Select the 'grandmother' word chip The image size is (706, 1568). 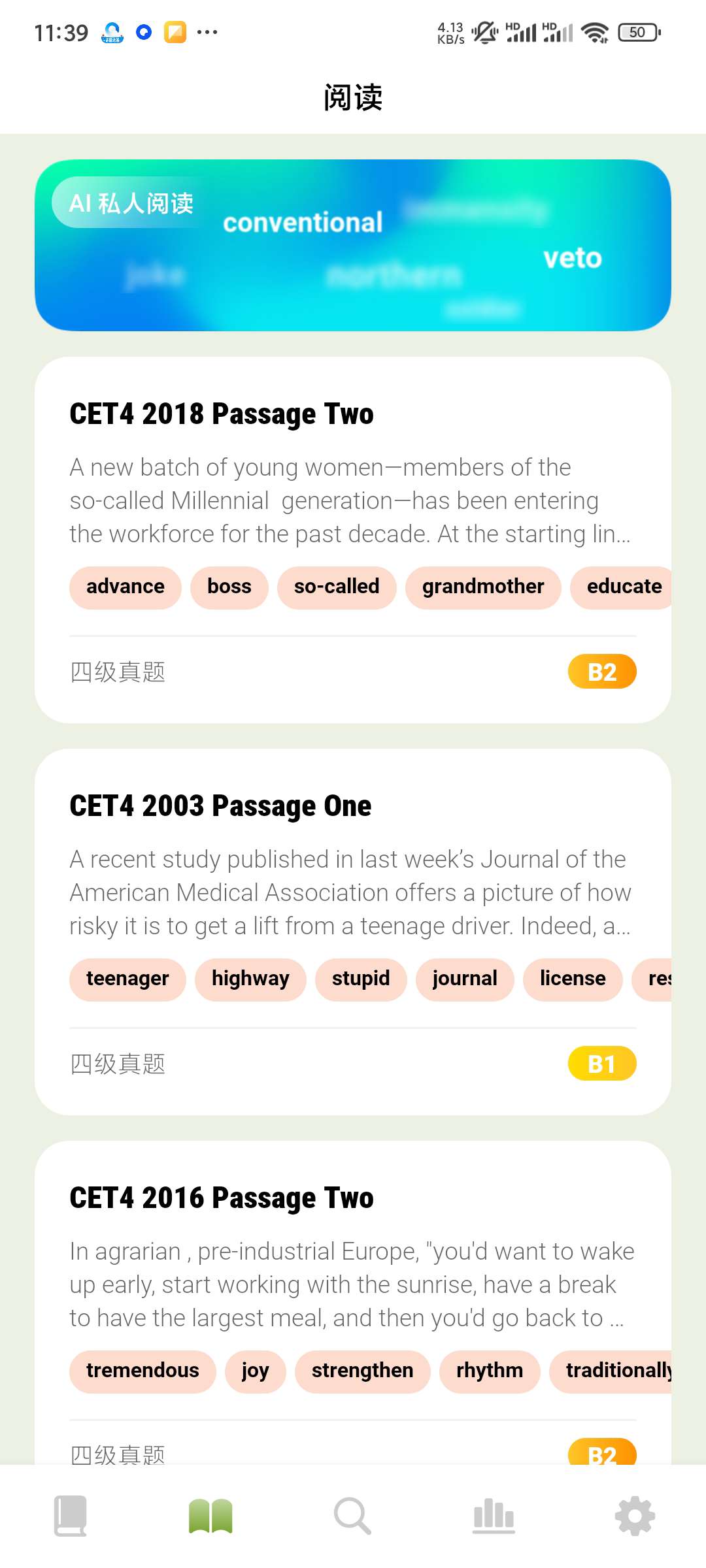pyautogui.click(x=483, y=587)
